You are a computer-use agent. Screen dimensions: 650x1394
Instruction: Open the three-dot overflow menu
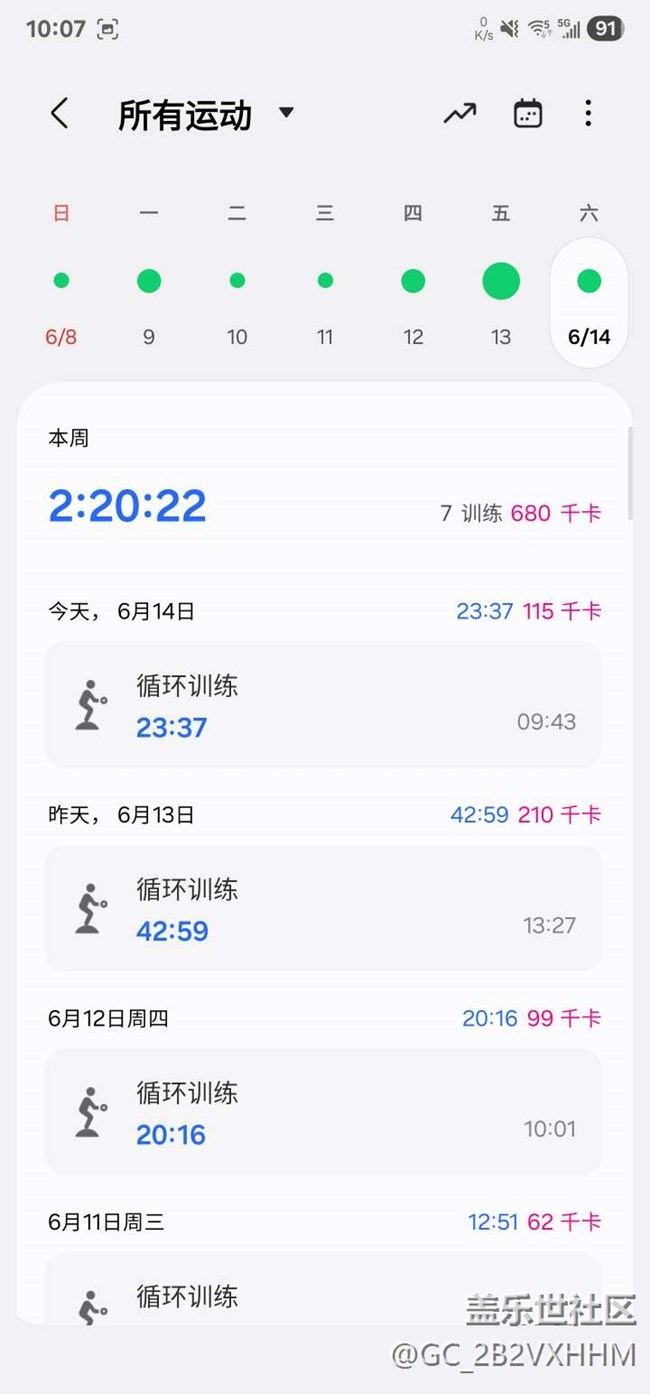588,114
